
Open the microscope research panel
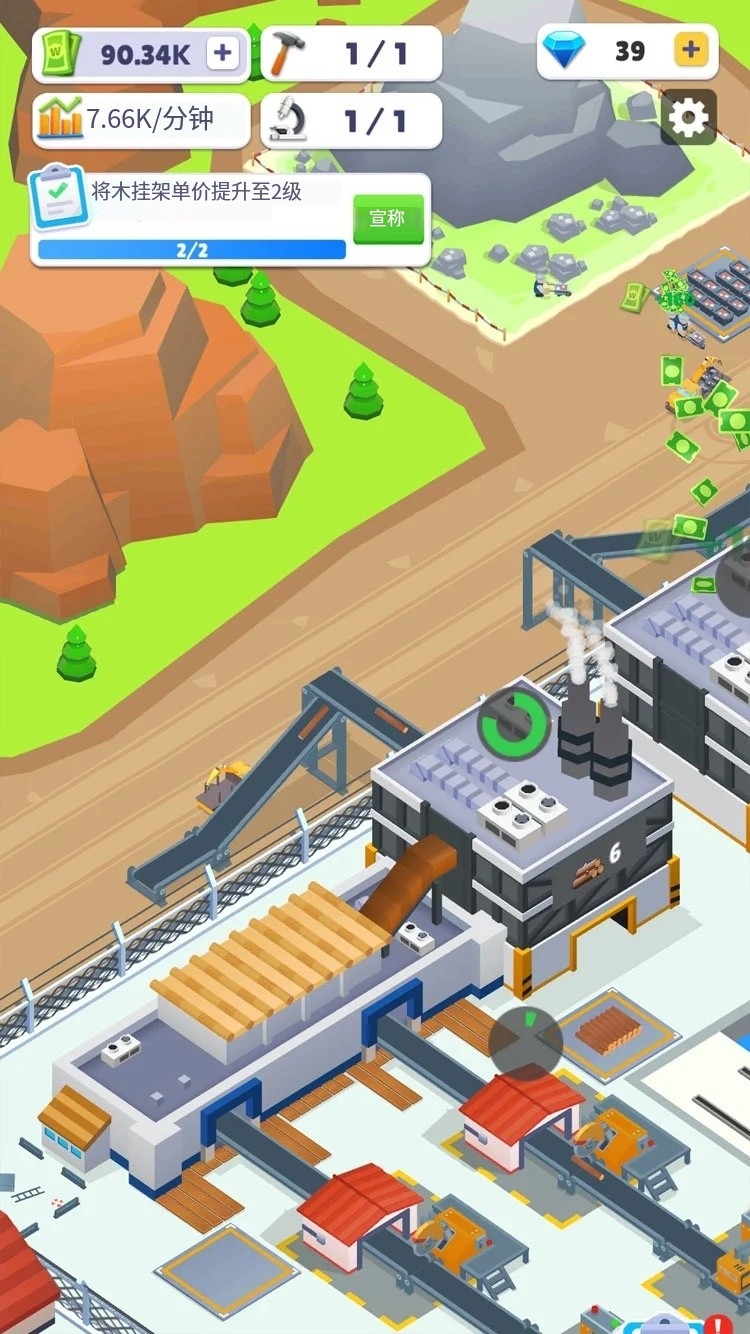pos(352,121)
